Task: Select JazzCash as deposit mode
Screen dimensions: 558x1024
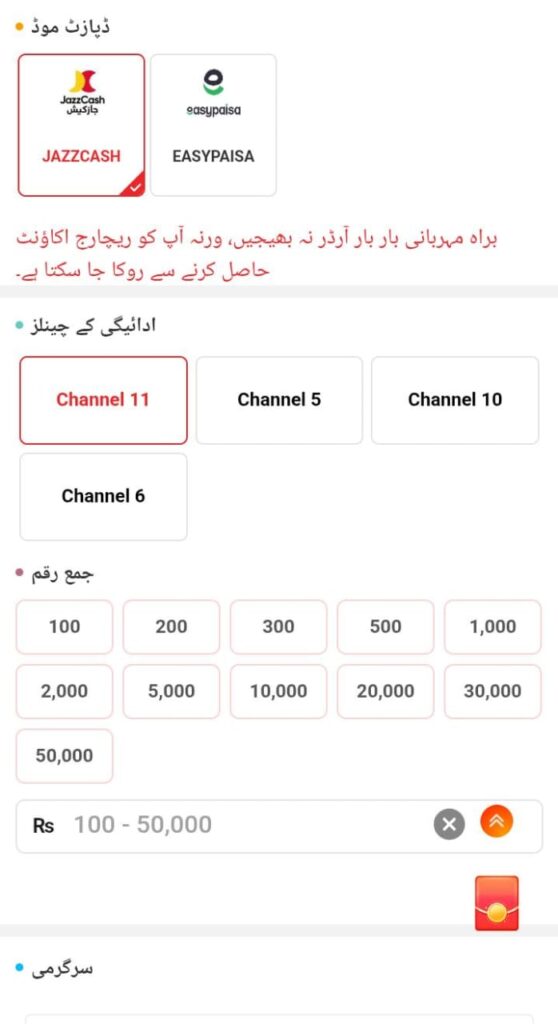Action: (81, 125)
